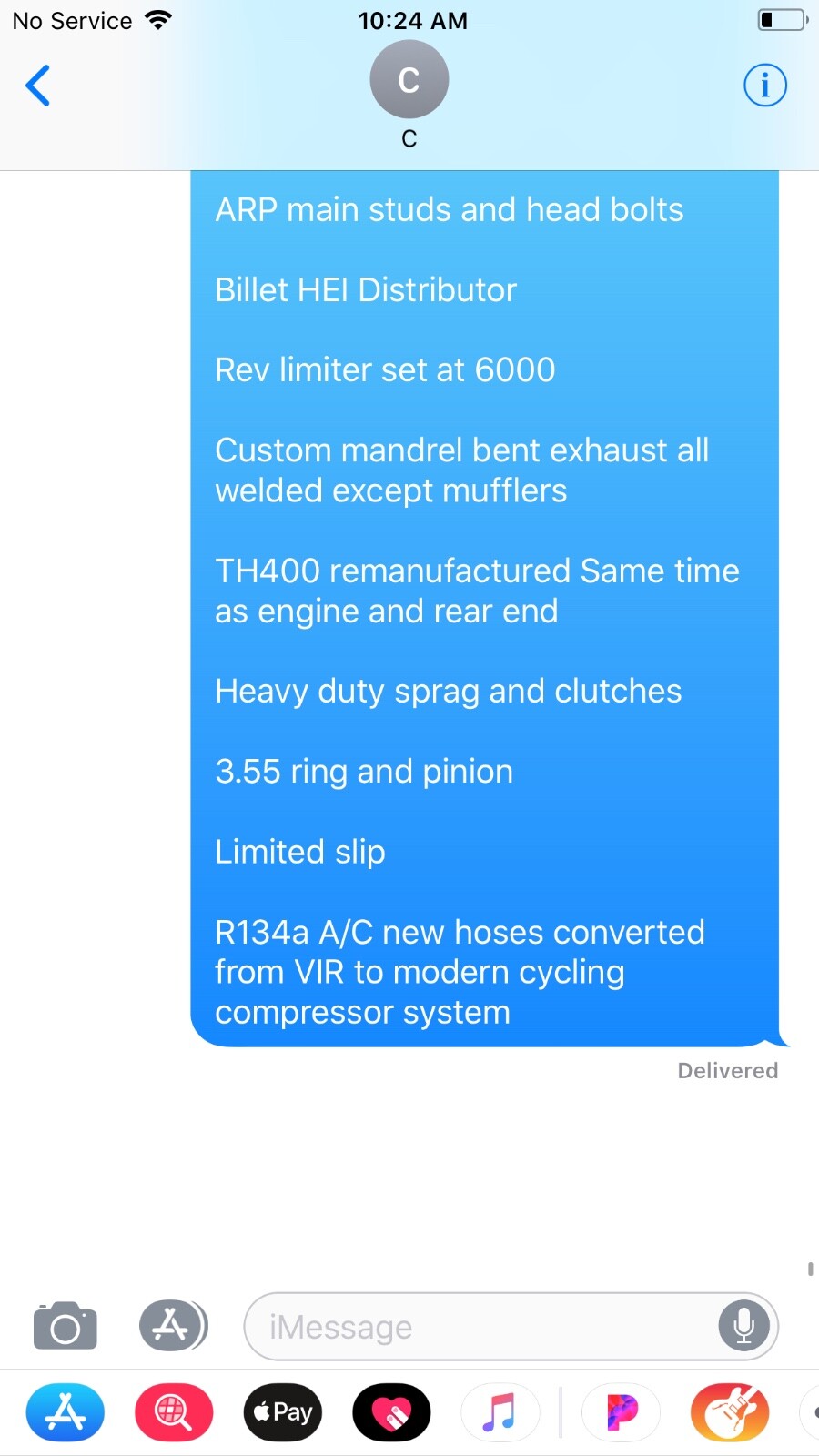Open Apple Pay in the app strip
The width and height of the screenshot is (819, 1456).
tap(283, 1412)
